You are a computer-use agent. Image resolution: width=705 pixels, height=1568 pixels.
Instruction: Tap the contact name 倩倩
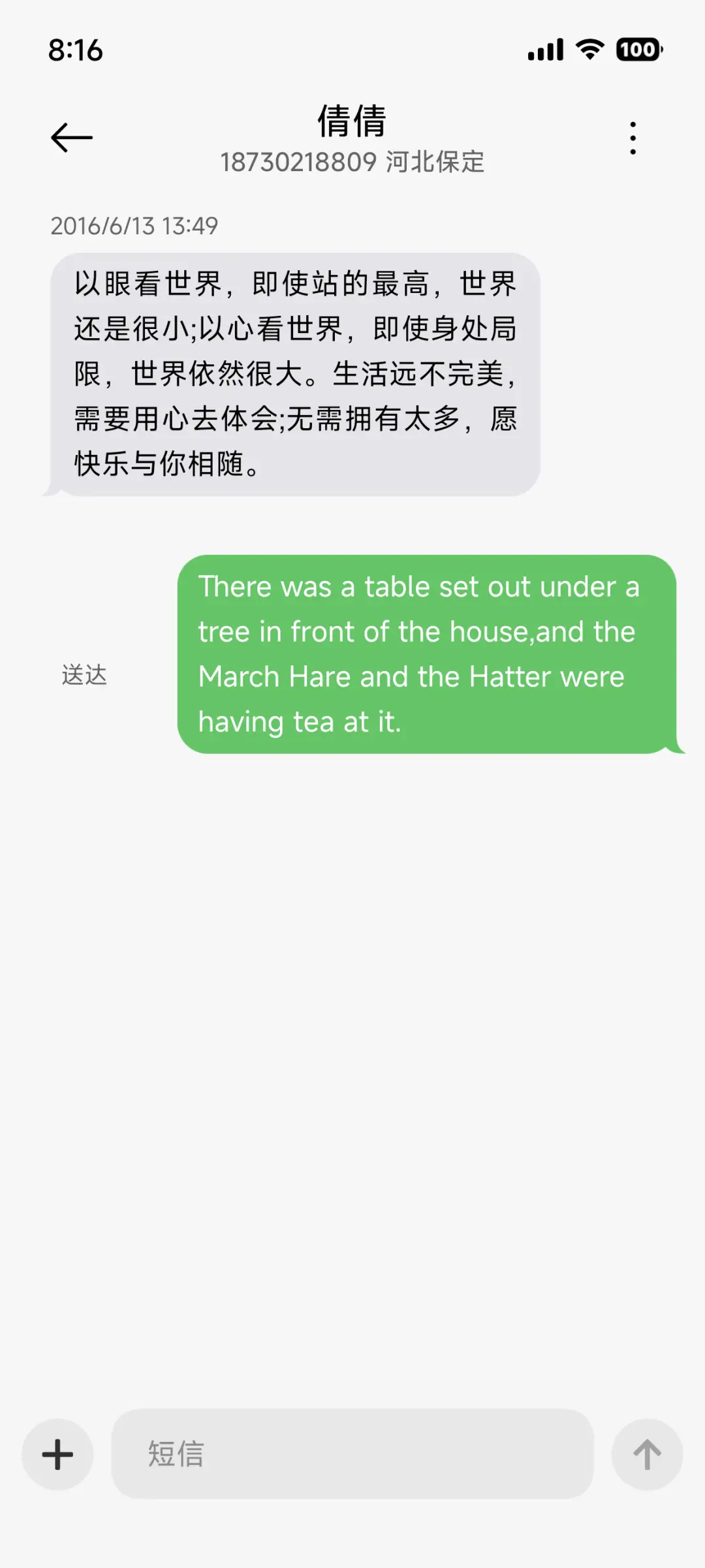[352, 121]
